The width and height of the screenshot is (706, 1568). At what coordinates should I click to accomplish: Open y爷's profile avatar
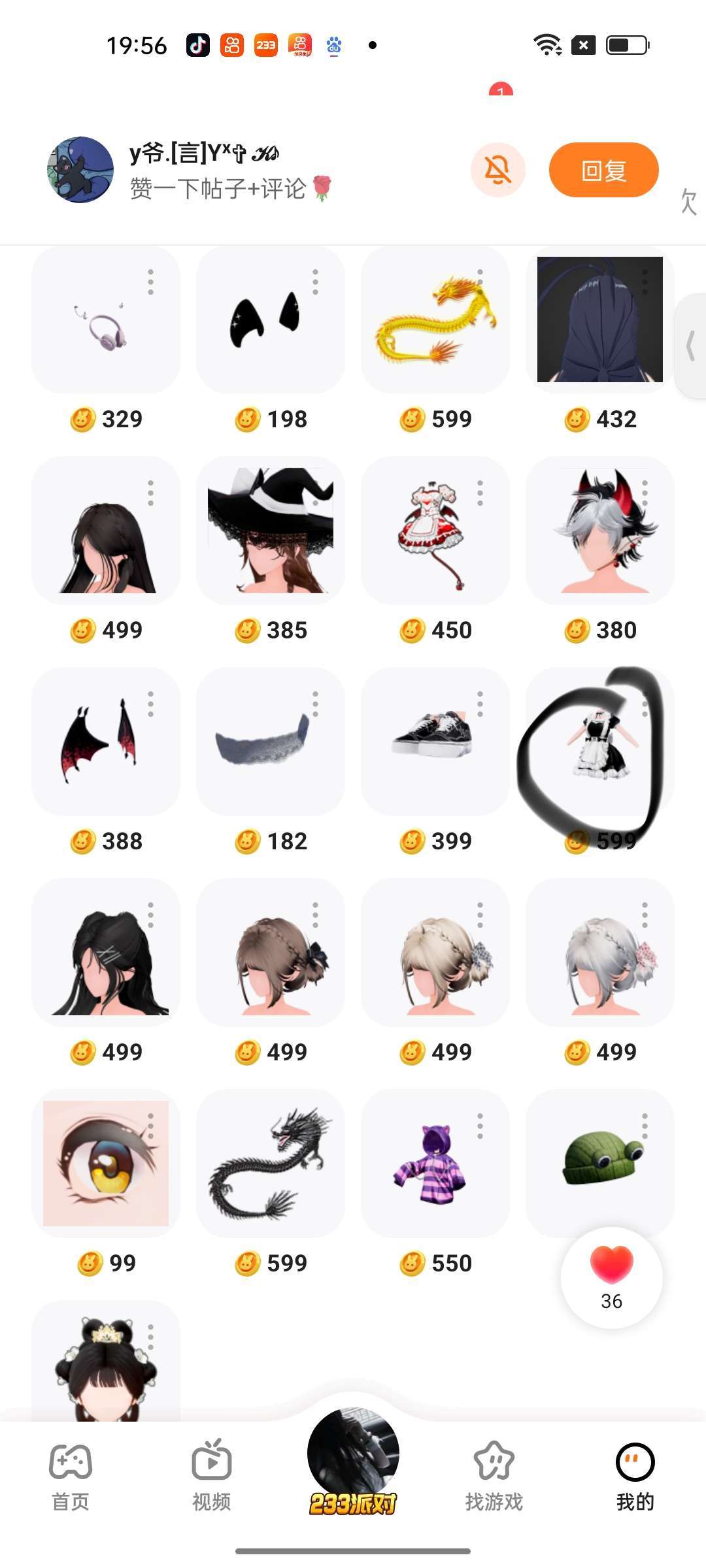point(80,170)
